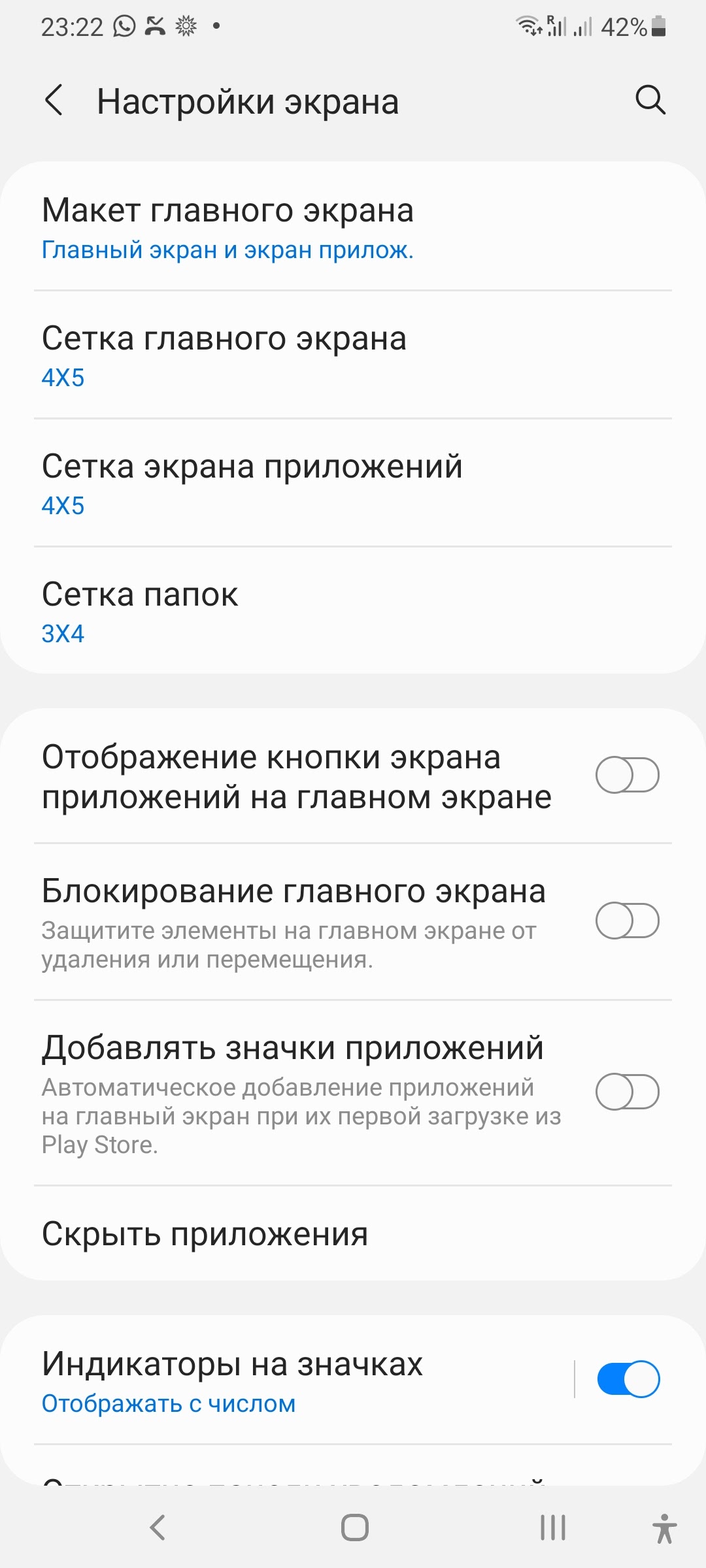
Task: Disable Индикаторы на значках switch
Action: click(x=628, y=1379)
